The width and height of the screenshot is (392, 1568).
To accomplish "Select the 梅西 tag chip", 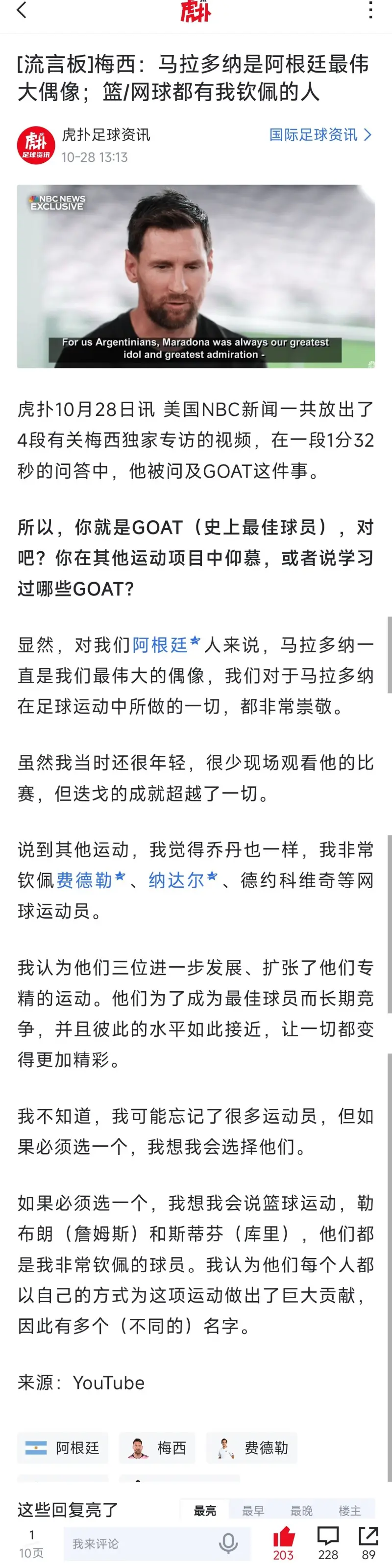I will (157, 1447).
